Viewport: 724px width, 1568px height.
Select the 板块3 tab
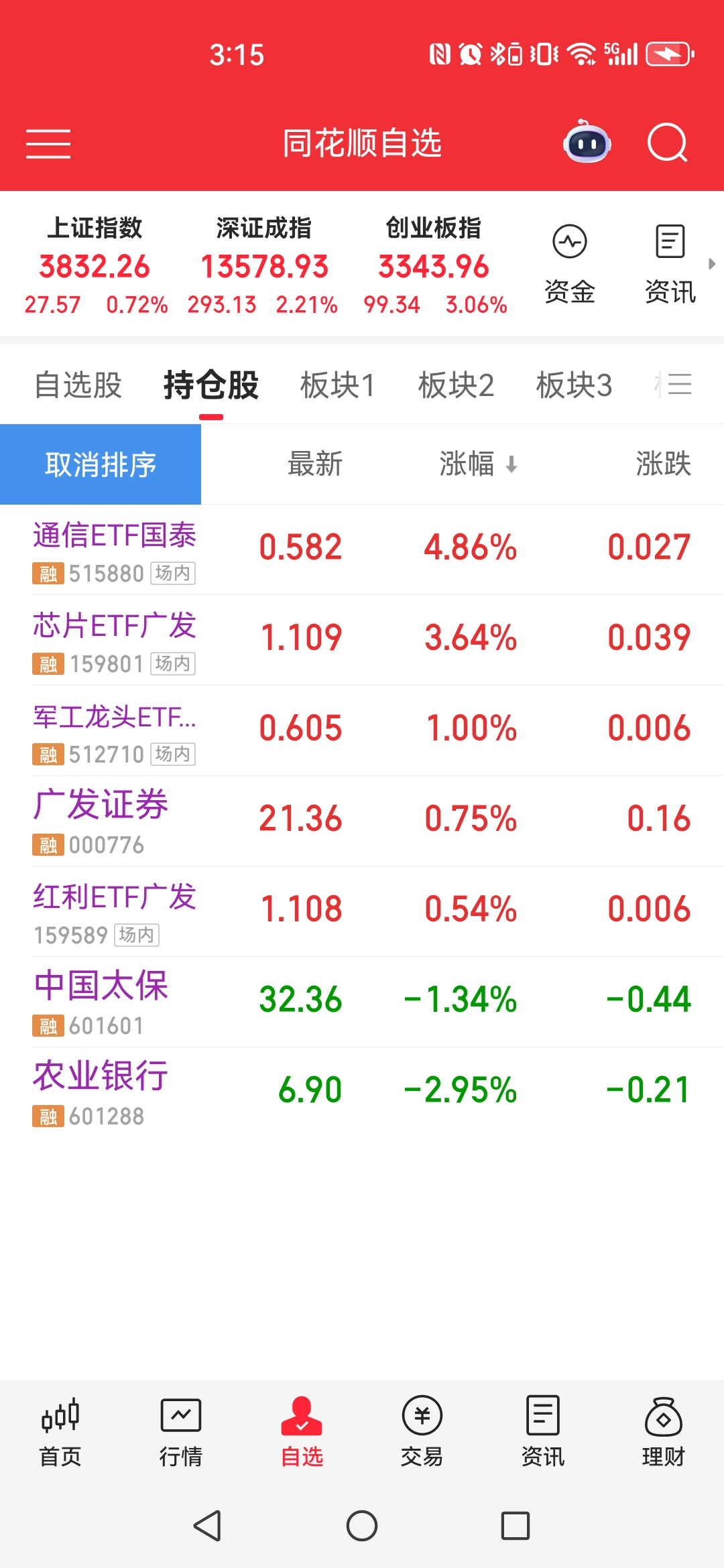click(575, 385)
